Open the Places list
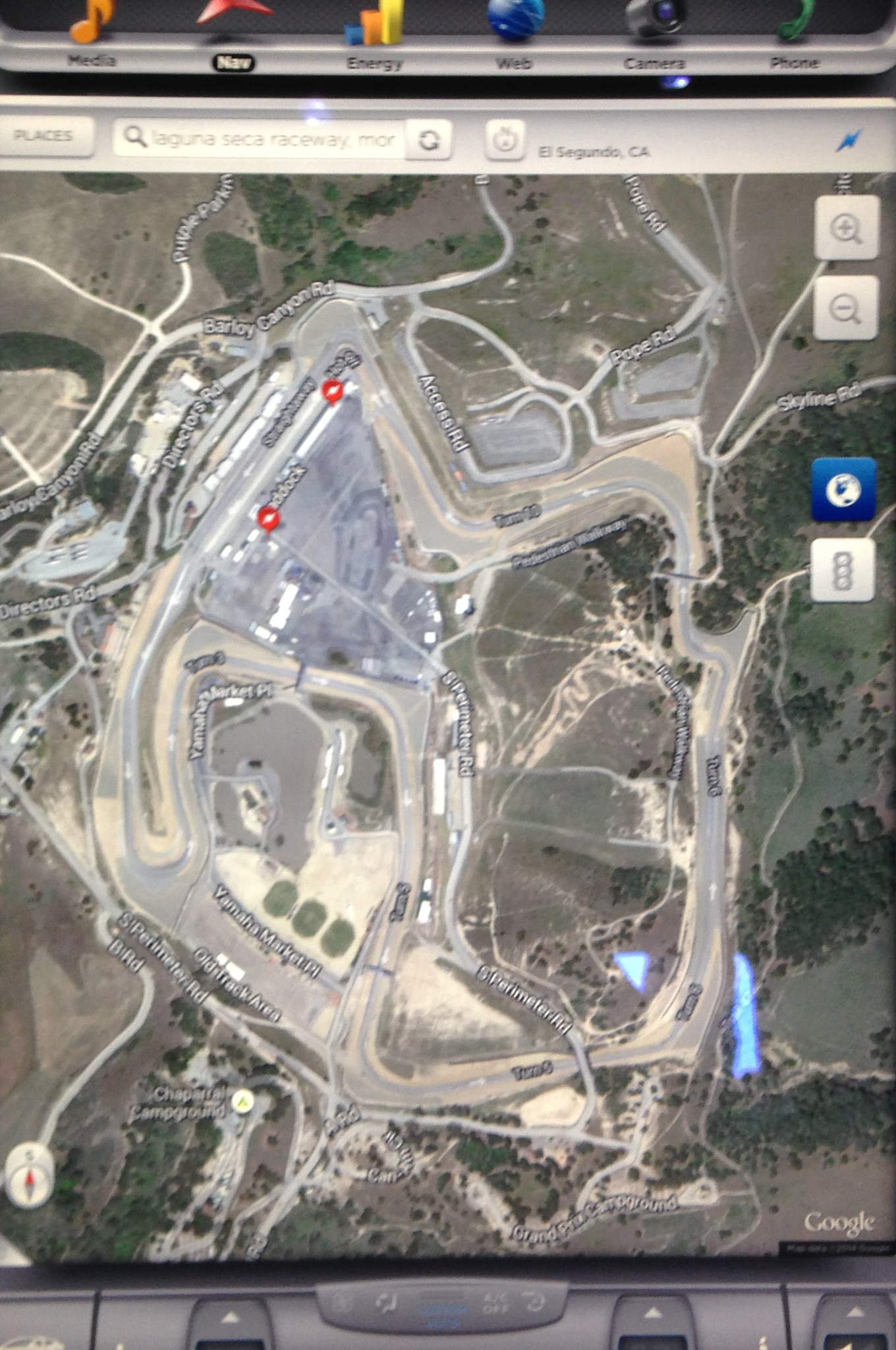Image resolution: width=896 pixels, height=1350 pixels. tap(43, 136)
